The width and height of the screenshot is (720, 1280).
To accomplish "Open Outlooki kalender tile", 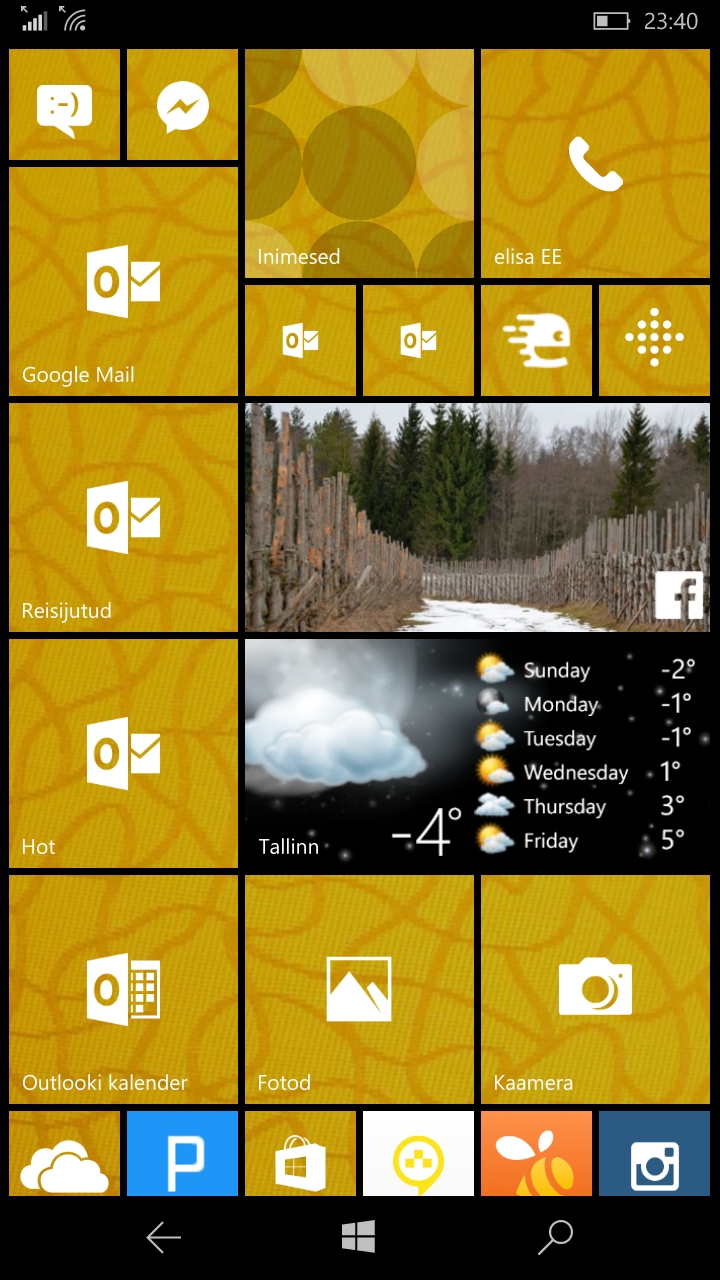I will tap(123, 990).
